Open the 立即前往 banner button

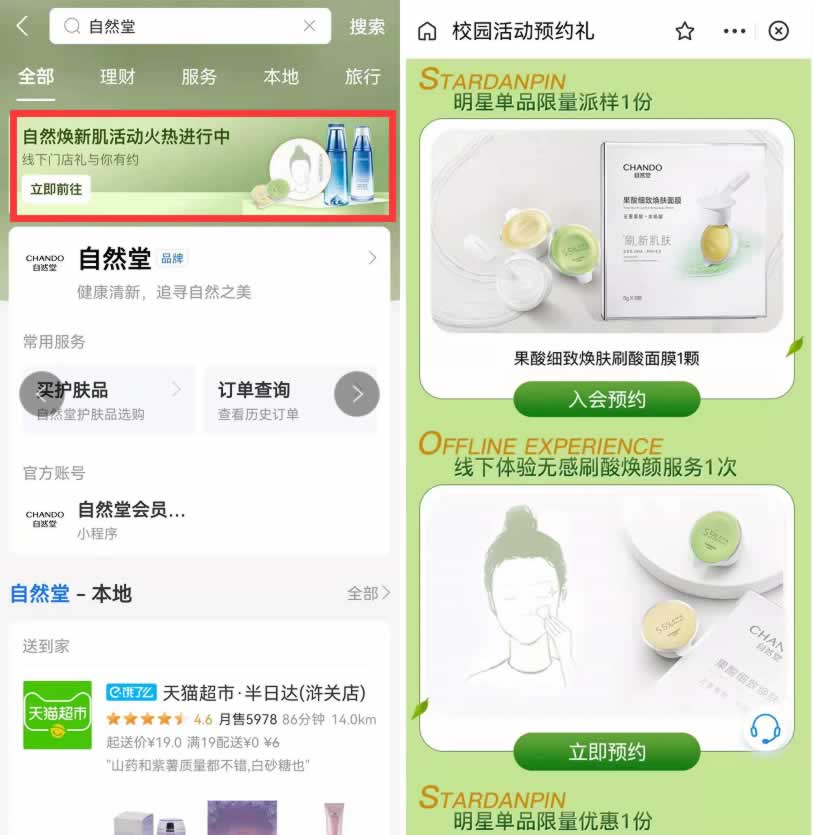point(56,188)
